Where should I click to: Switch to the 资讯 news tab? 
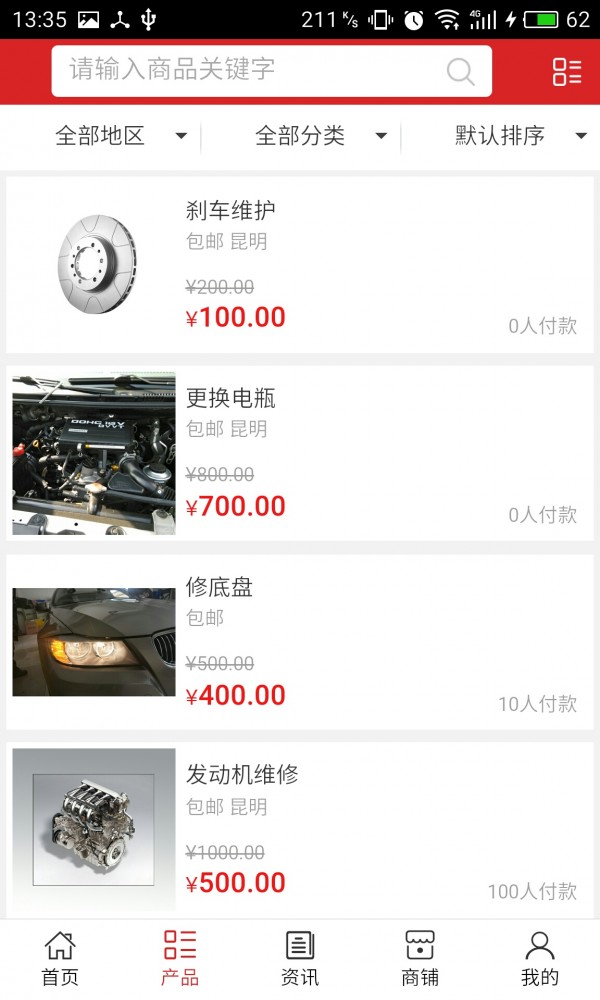(300, 959)
